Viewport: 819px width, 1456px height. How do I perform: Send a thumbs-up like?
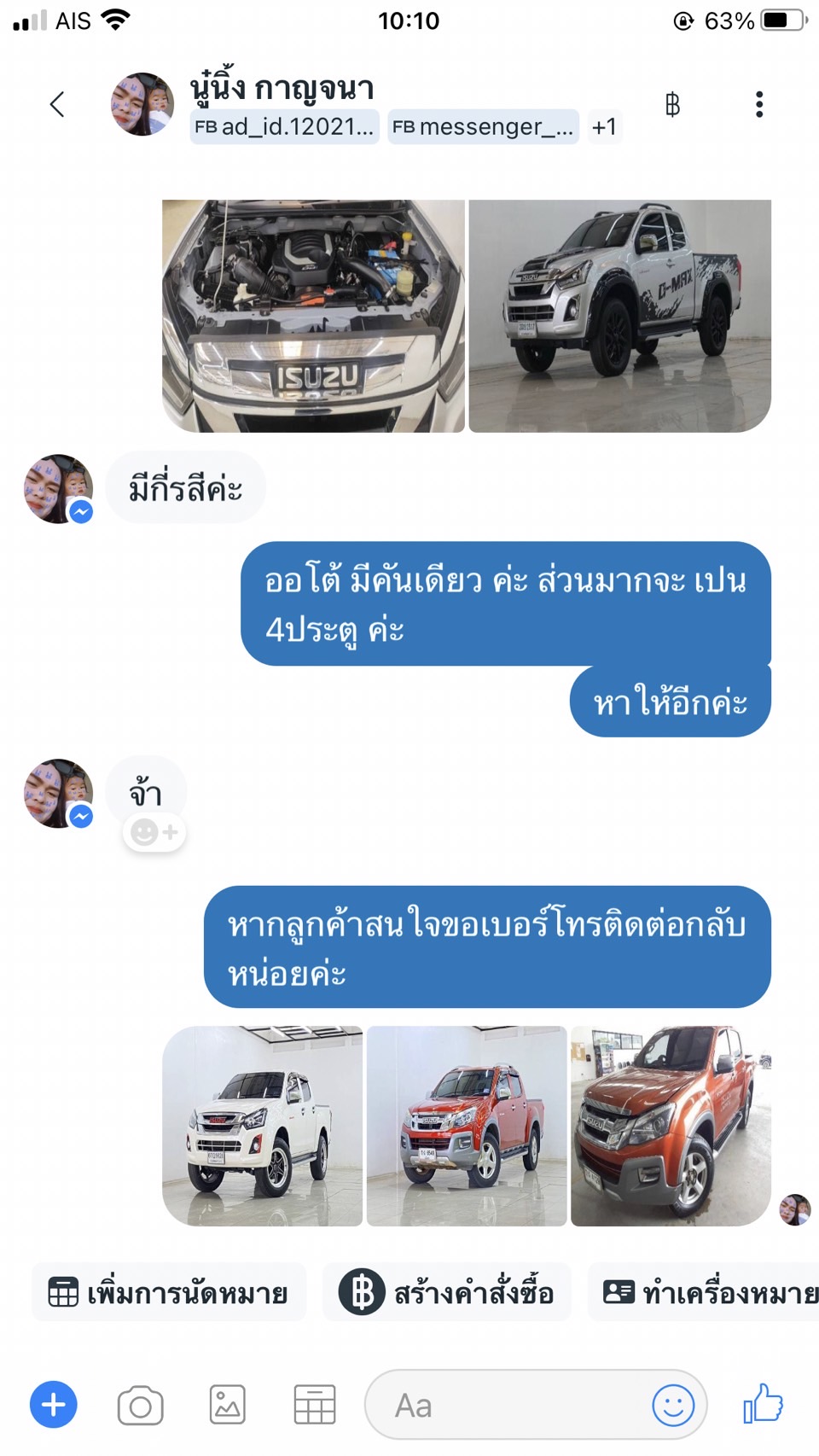pos(762,1403)
